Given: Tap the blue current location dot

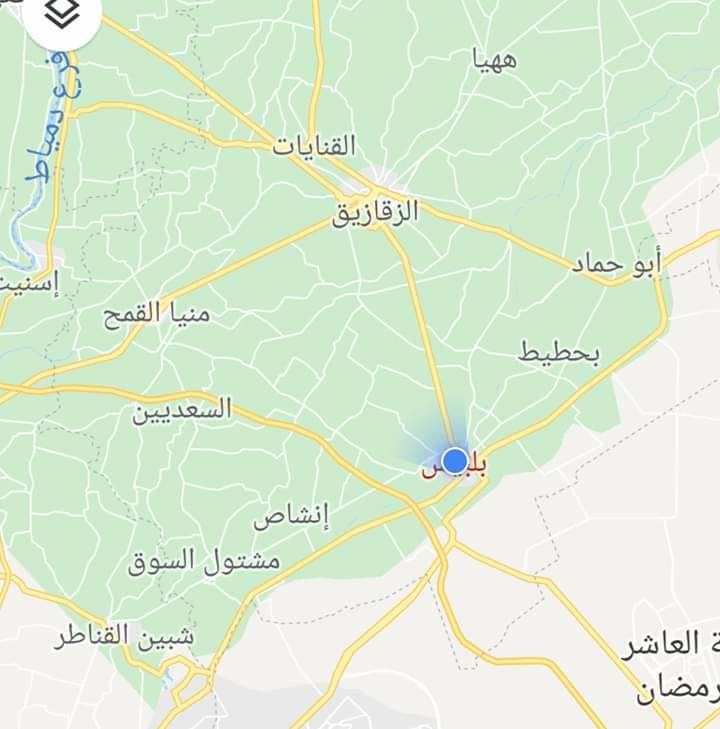Looking at the screenshot, I should [455, 461].
